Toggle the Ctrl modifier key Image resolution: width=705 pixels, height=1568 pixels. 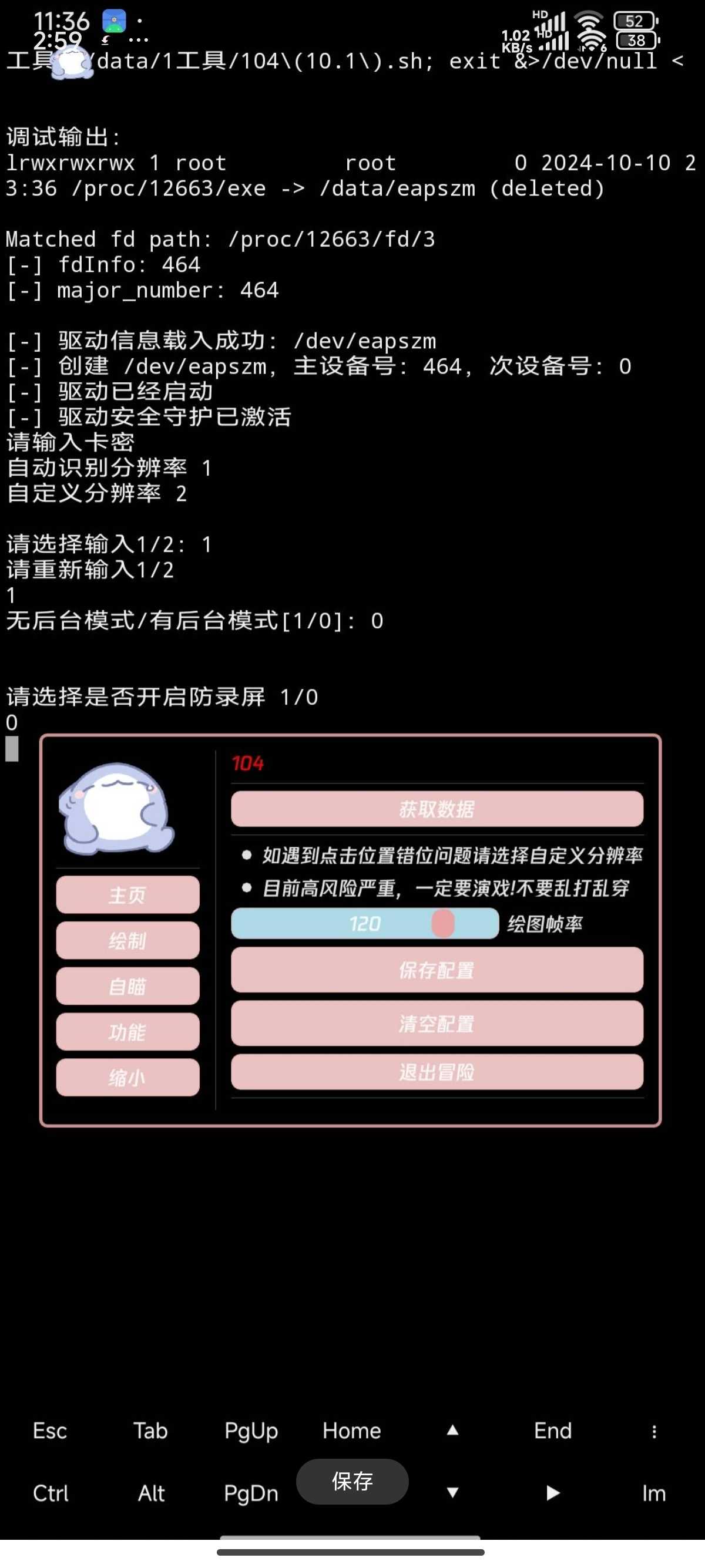[50, 1492]
